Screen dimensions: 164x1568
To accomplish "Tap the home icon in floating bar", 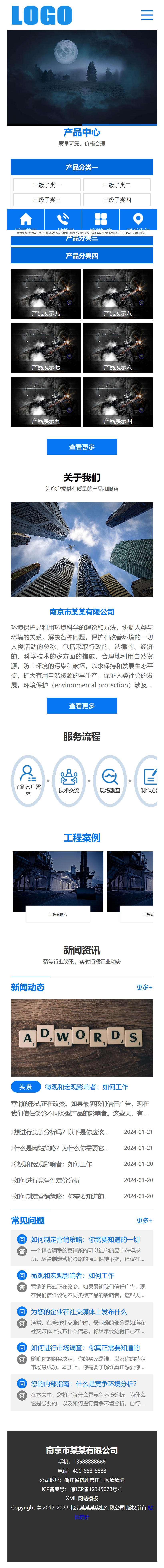I will (26, 219).
